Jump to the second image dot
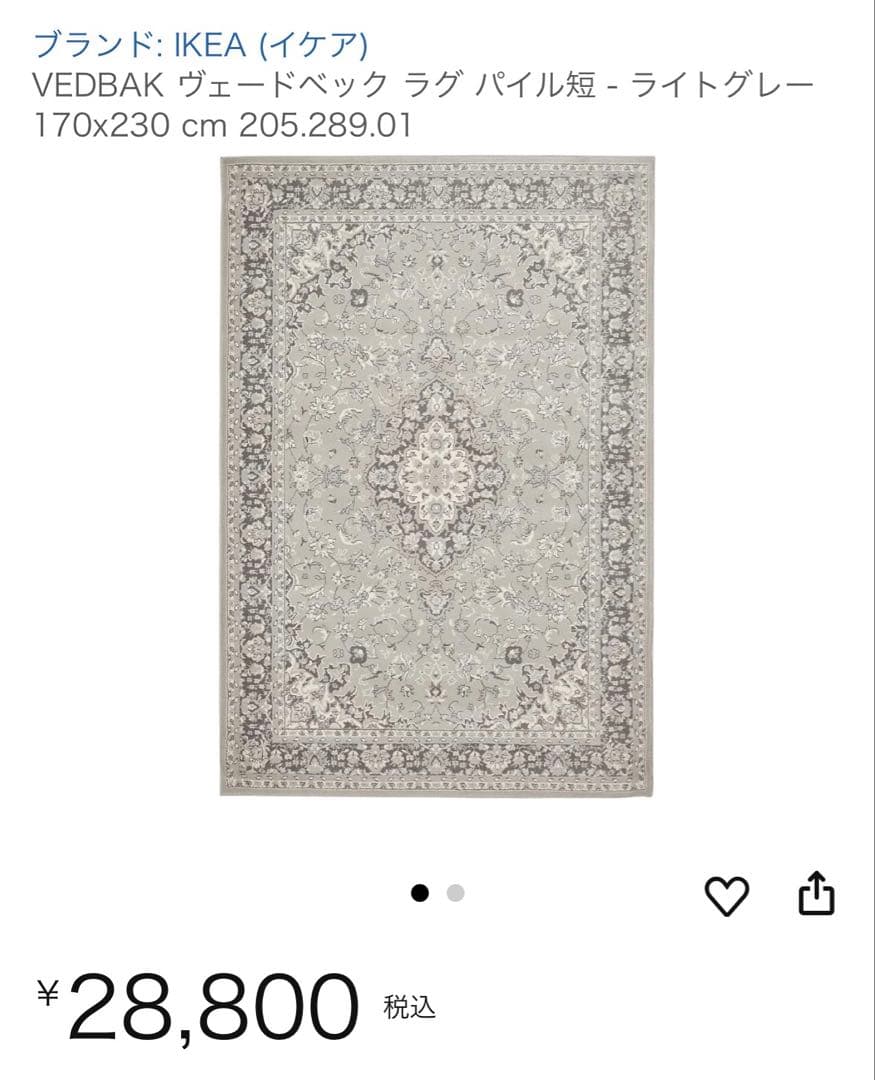875x1080 pixels. (x=455, y=893)
